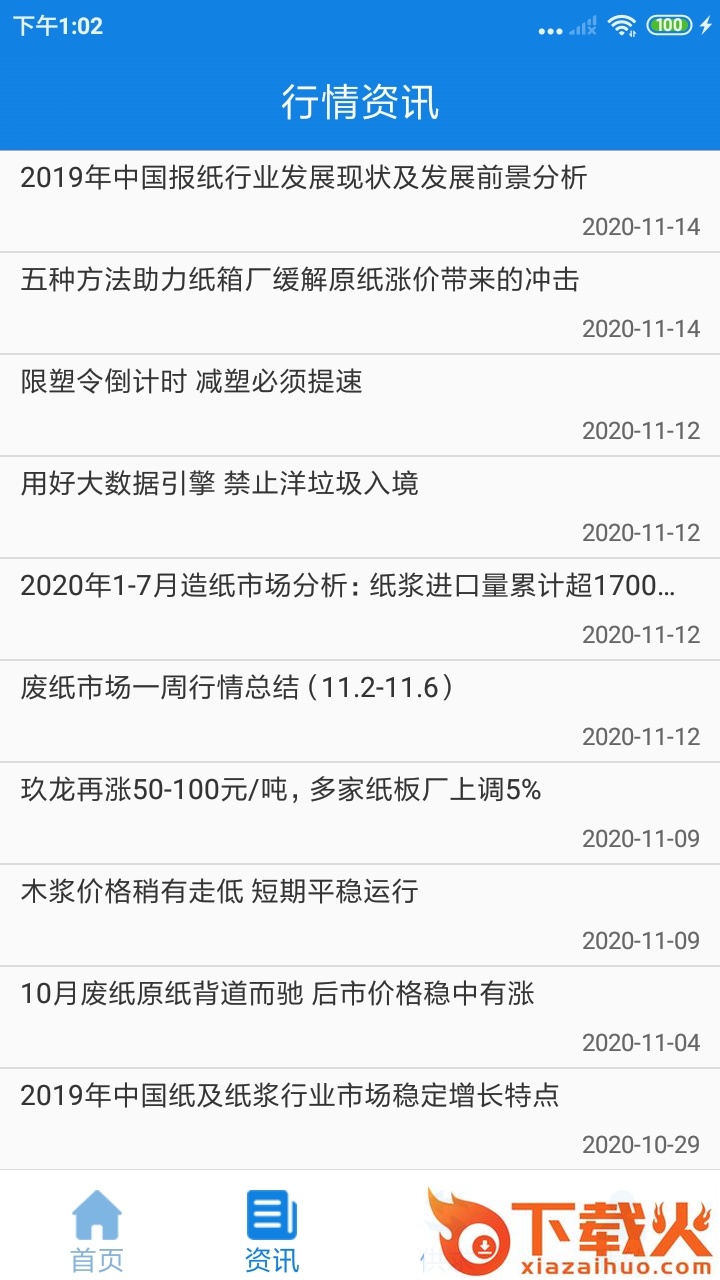720x1280 pixels.
Task: Open 玖龙再涨50-100元/吨 news item
Action: pyautogui.click(x=360, y=813)
